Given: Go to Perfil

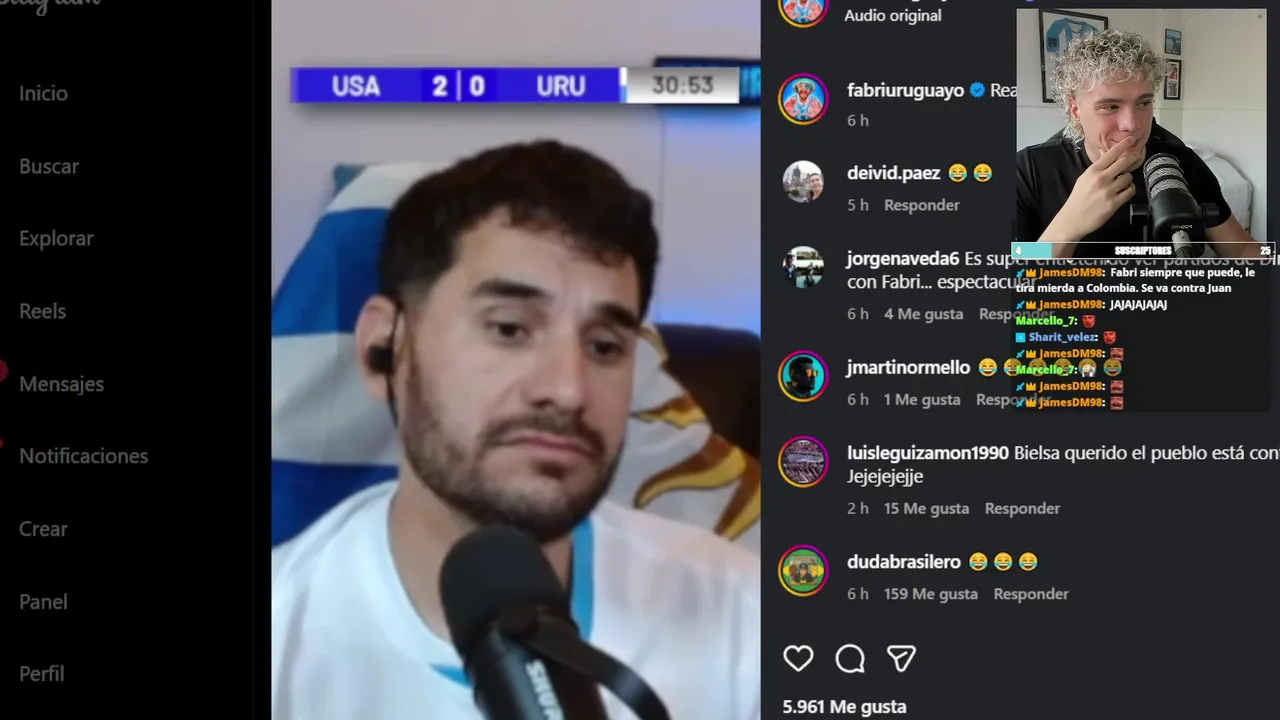Looking at the screenshot, I should (42, 674).
